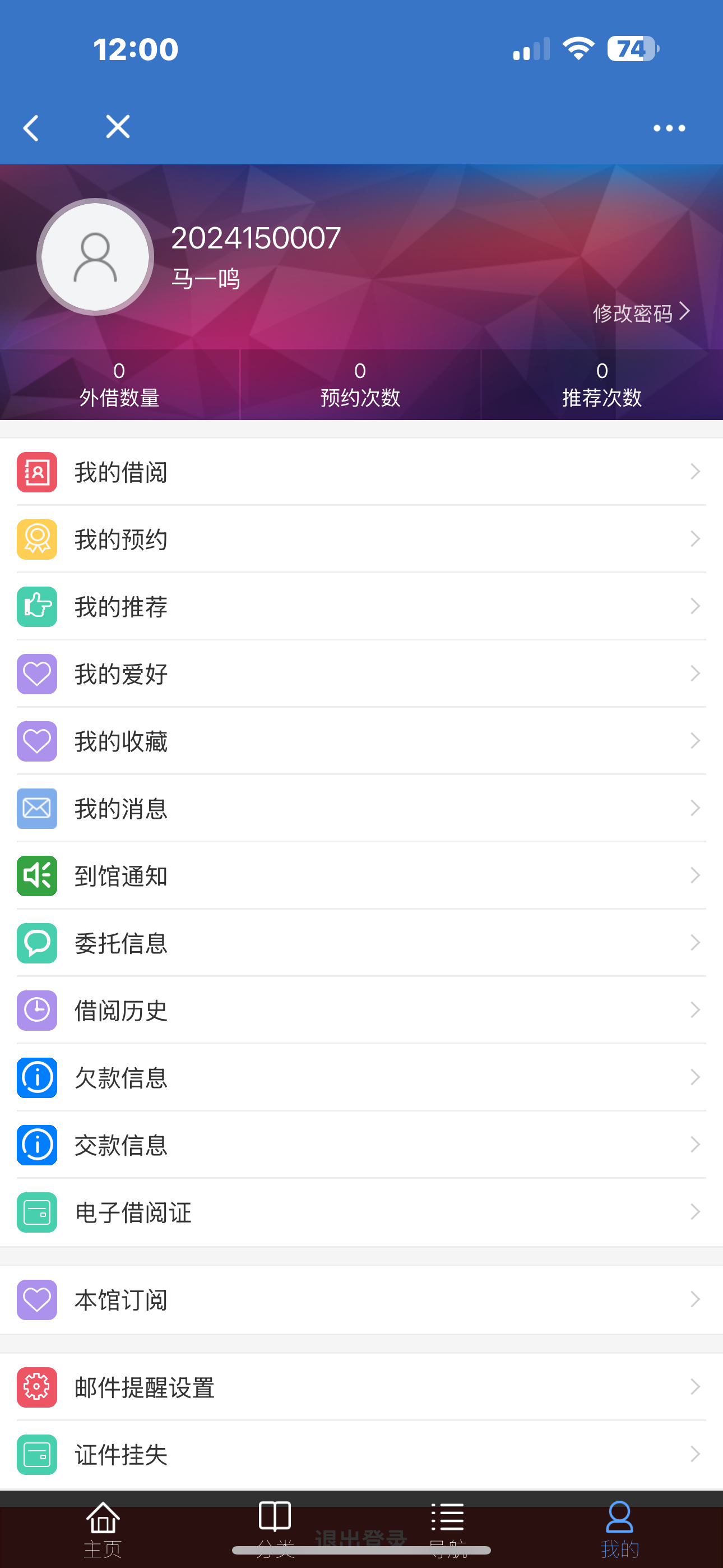Open 我的收藏 favorites

pyautogui.click(x=361, y=741)
